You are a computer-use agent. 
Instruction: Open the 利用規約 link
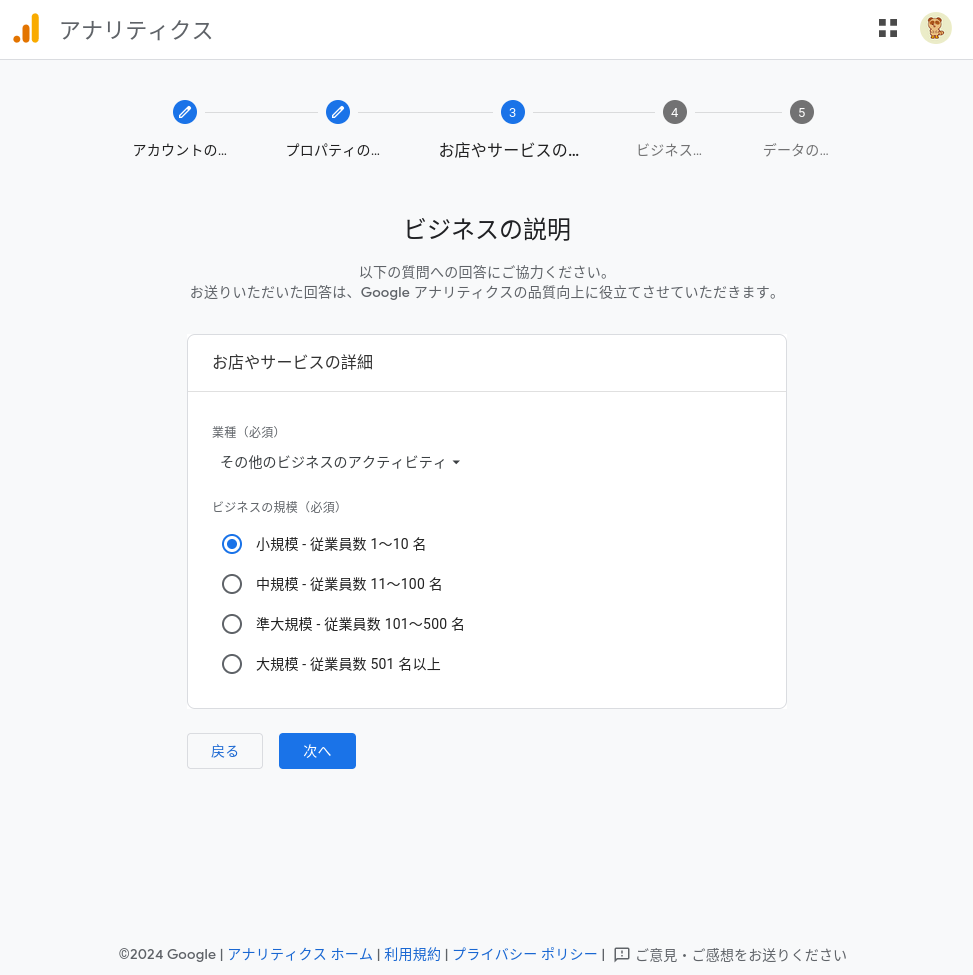tap(412, 954)
